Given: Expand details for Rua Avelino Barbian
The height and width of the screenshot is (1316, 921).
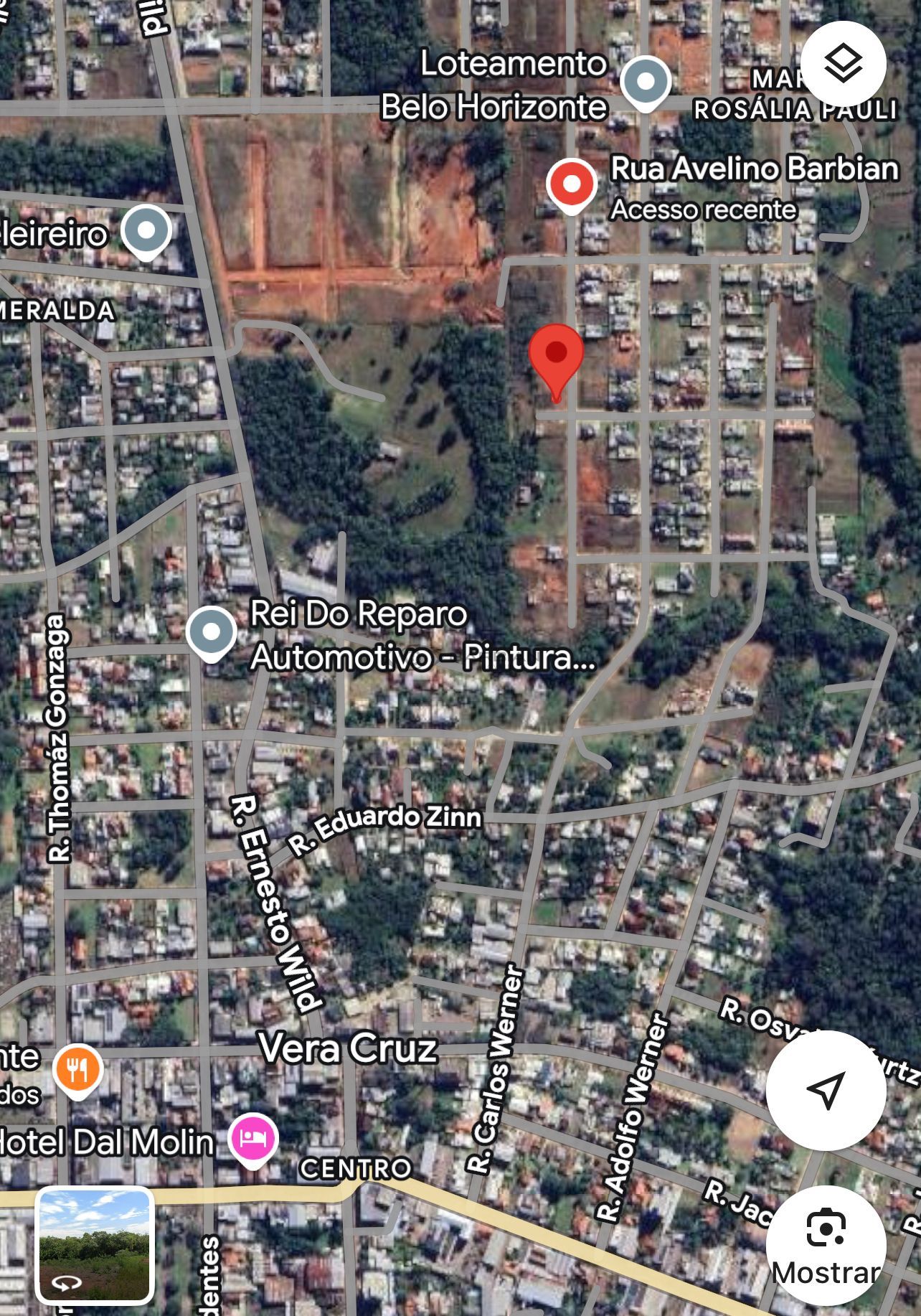Looking at the screenshot, I should coord(755,171).
